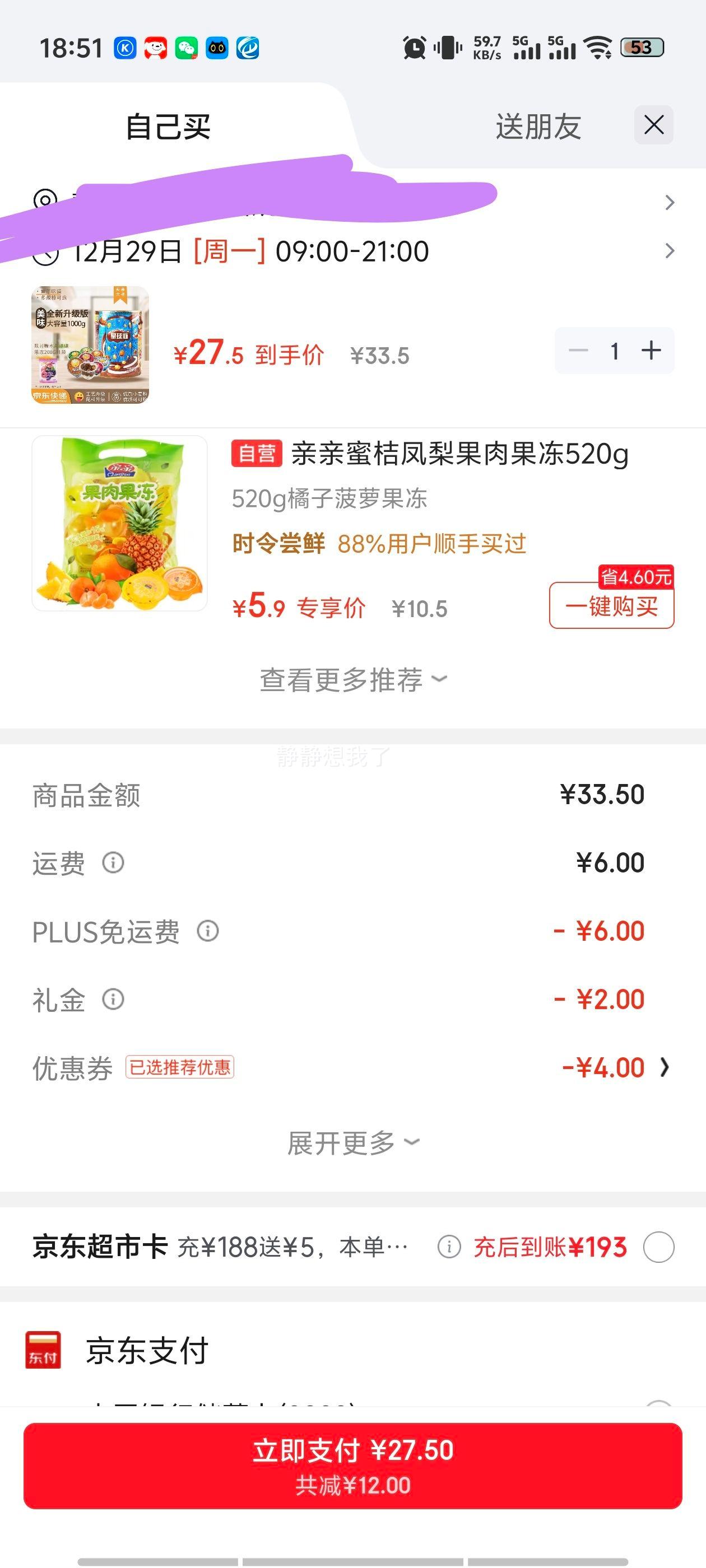Increase jelly quantity with the plus stepper
706x1568 pixels.
click(651, 350)
